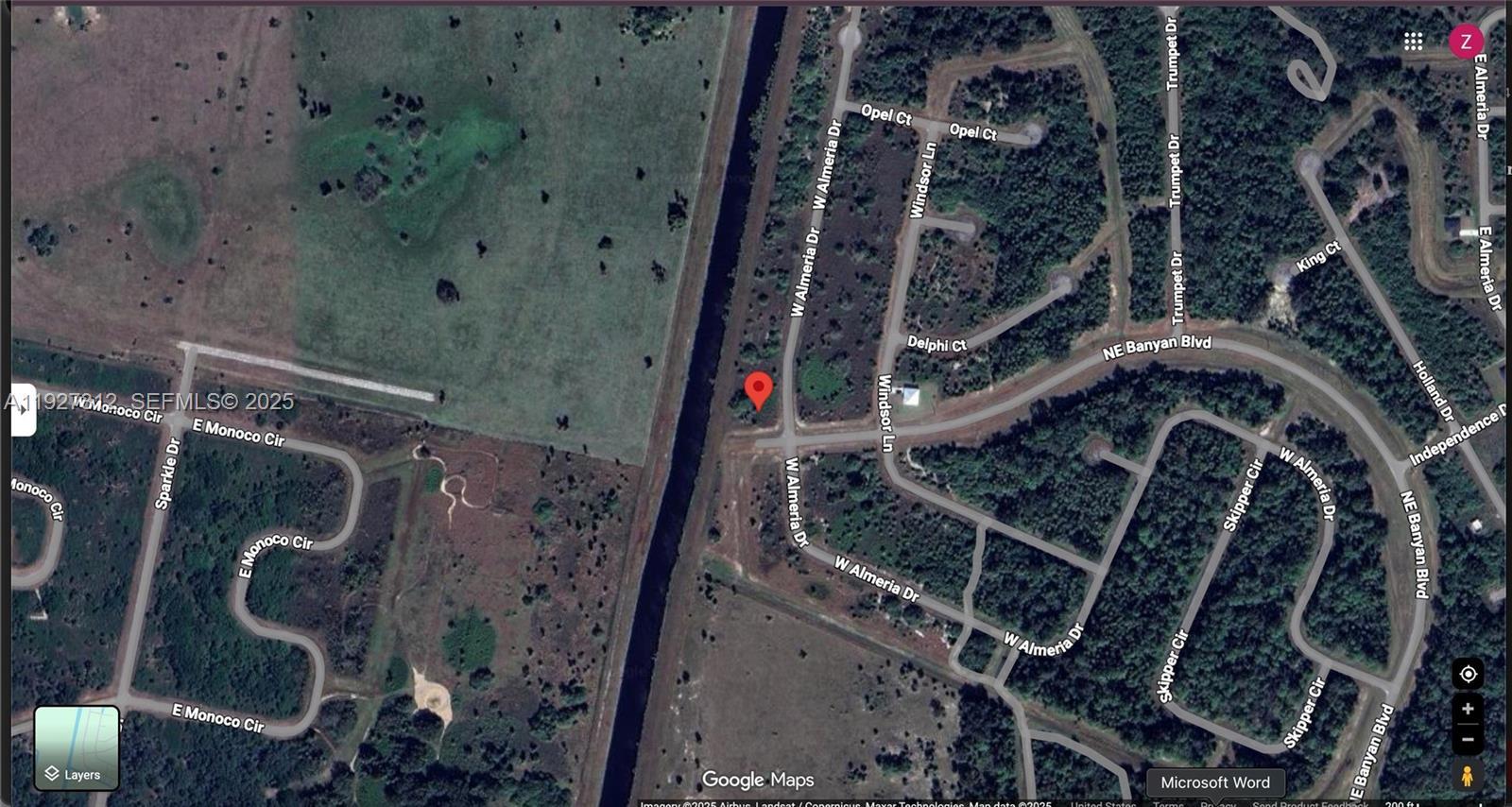The height and width of the screenshot is (807, 1512).
Task: Show your location on the map
Action: coord(1468,674)
